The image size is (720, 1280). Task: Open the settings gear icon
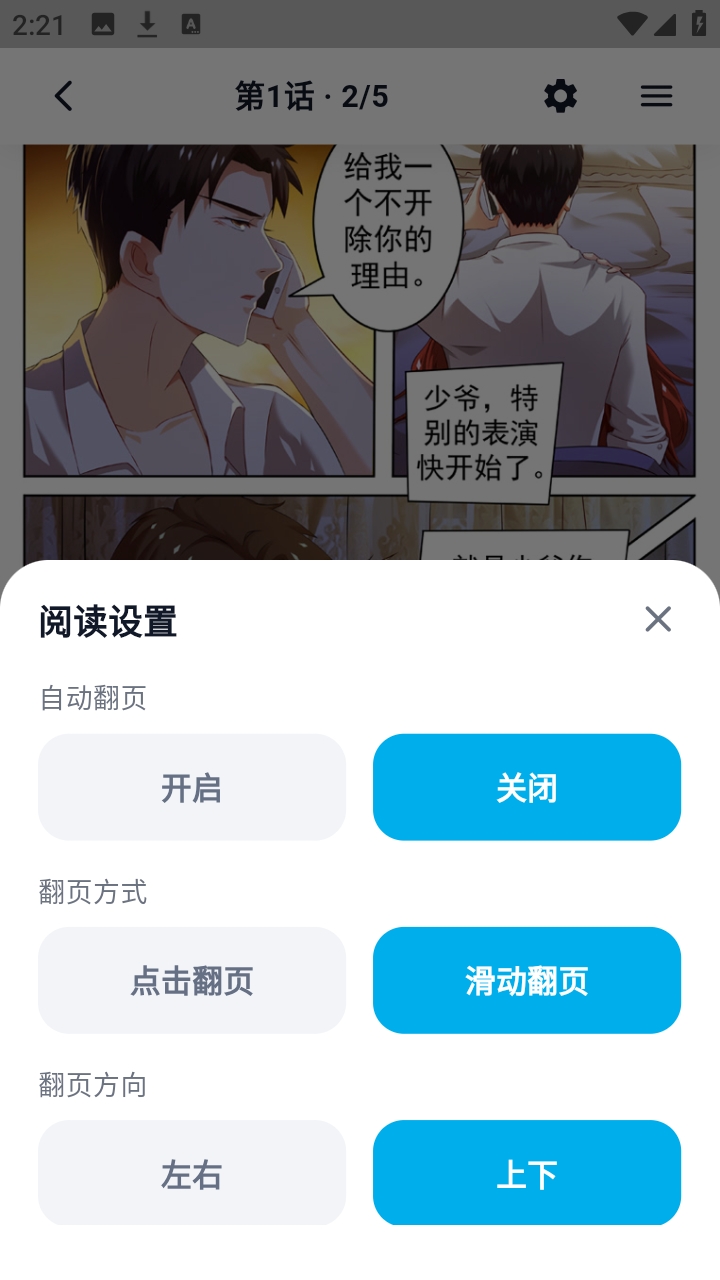pyautogui.click(x=560, y=96)
